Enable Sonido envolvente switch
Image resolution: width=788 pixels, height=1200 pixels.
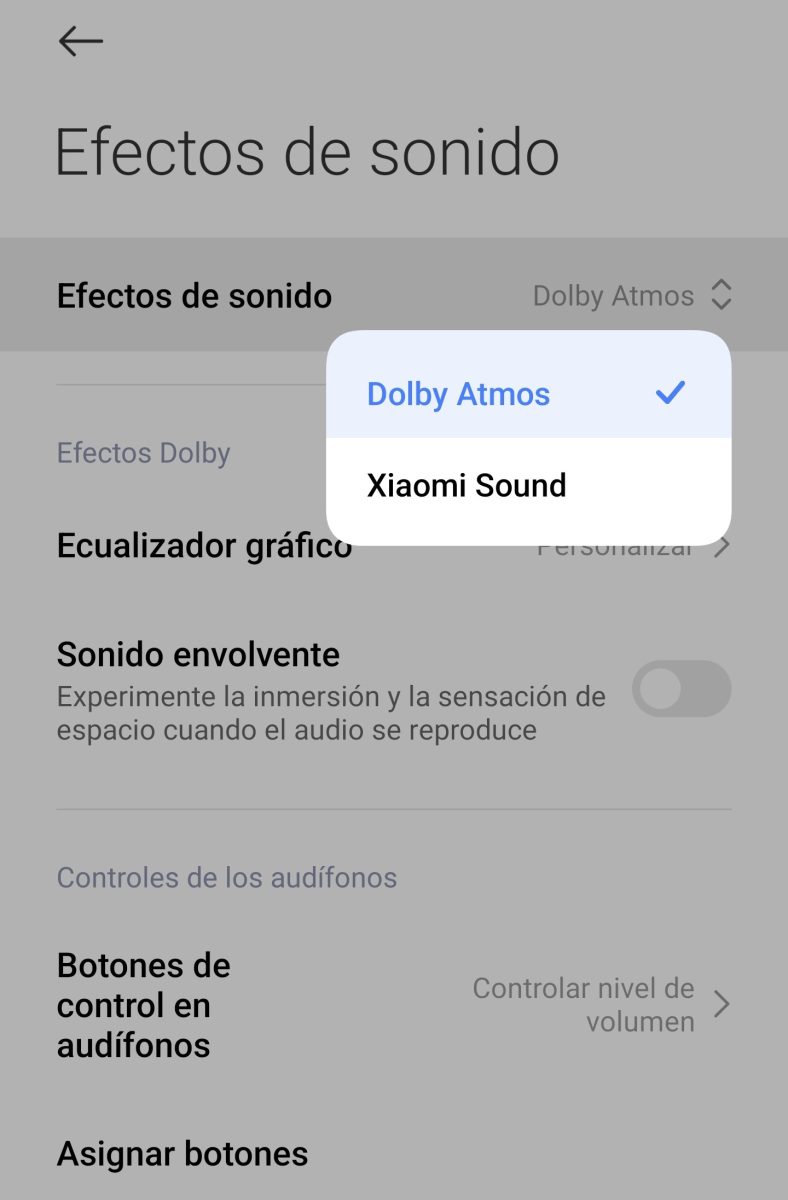pyautogui.click(x=681, y=689)
